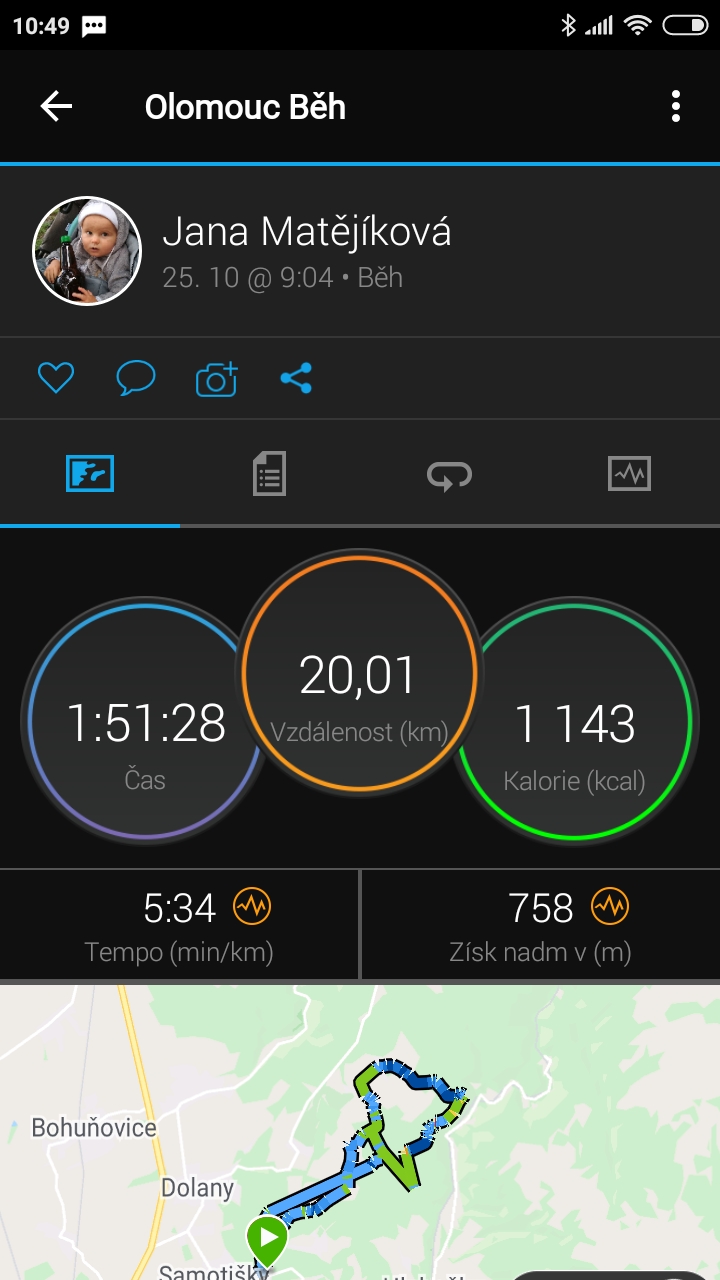The width and height of the screenshot is (720, 1280).
Task: Open the comments bubble
Action: 136,378
